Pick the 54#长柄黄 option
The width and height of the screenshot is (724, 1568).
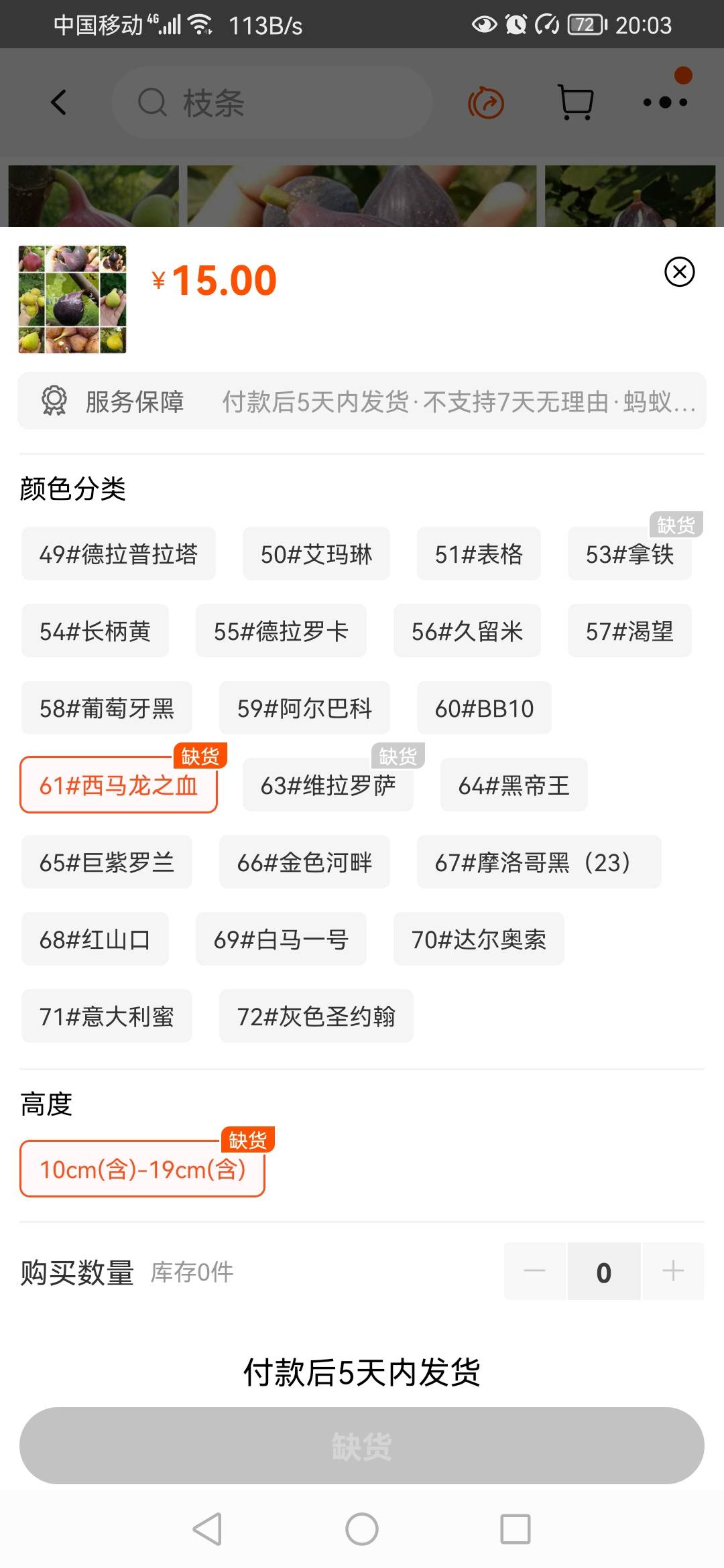click(x=95, y=631)
